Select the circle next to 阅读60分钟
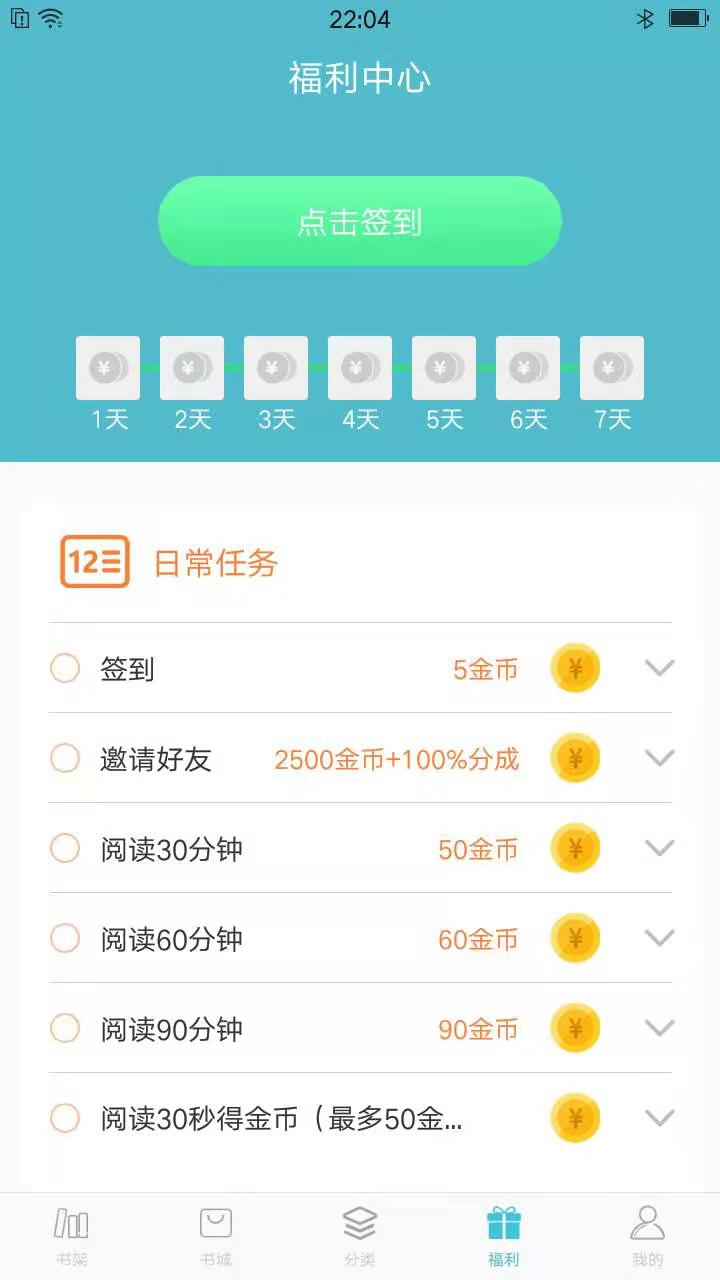 pyautogui.click(x=64, y=938)
